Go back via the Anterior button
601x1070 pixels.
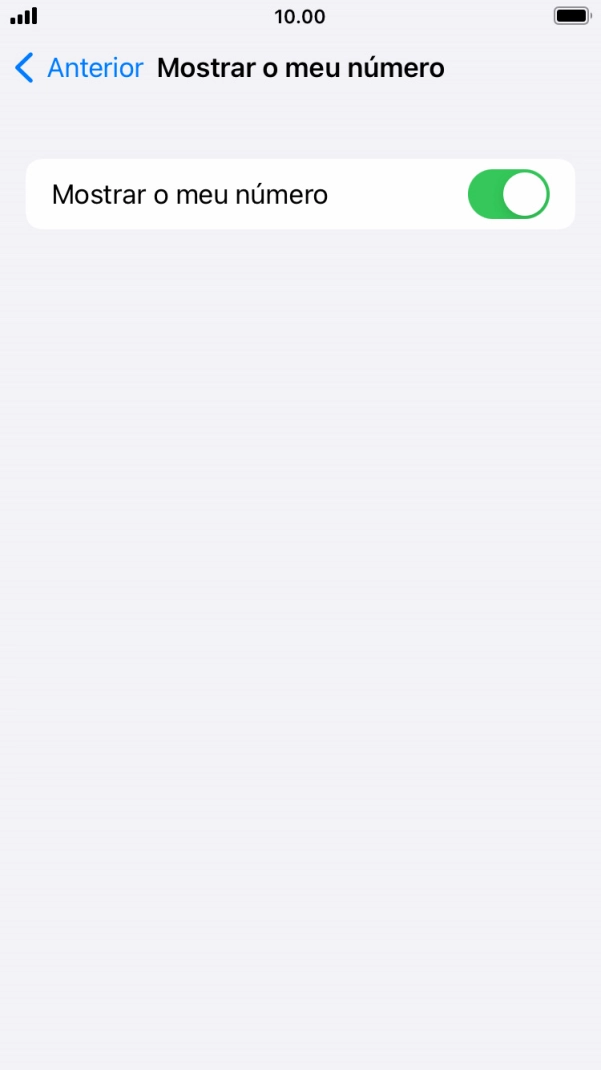pyautogui.click(x=79, y=68)
